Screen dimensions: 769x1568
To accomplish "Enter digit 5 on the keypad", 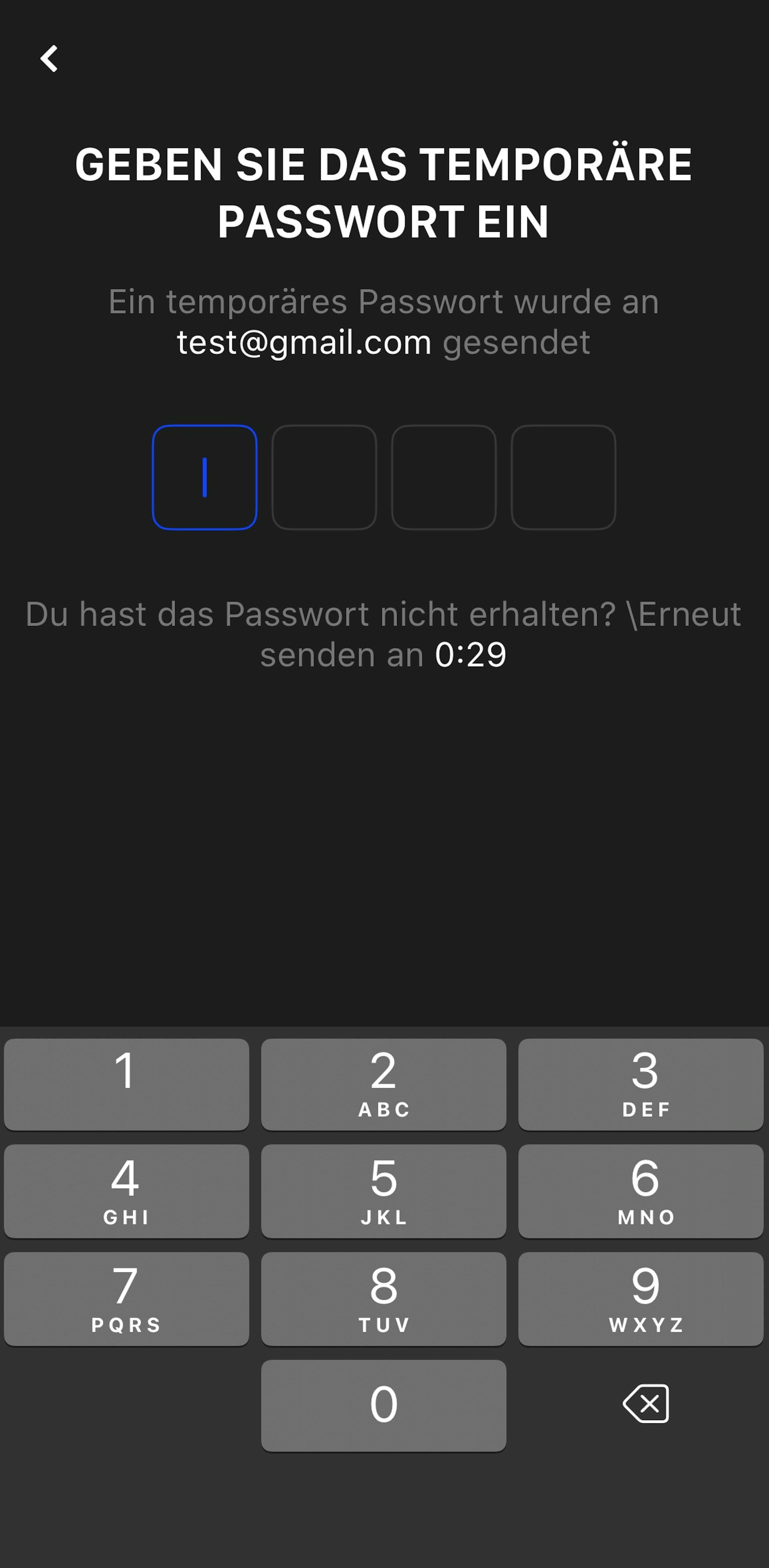I will tap(383, 1191).
